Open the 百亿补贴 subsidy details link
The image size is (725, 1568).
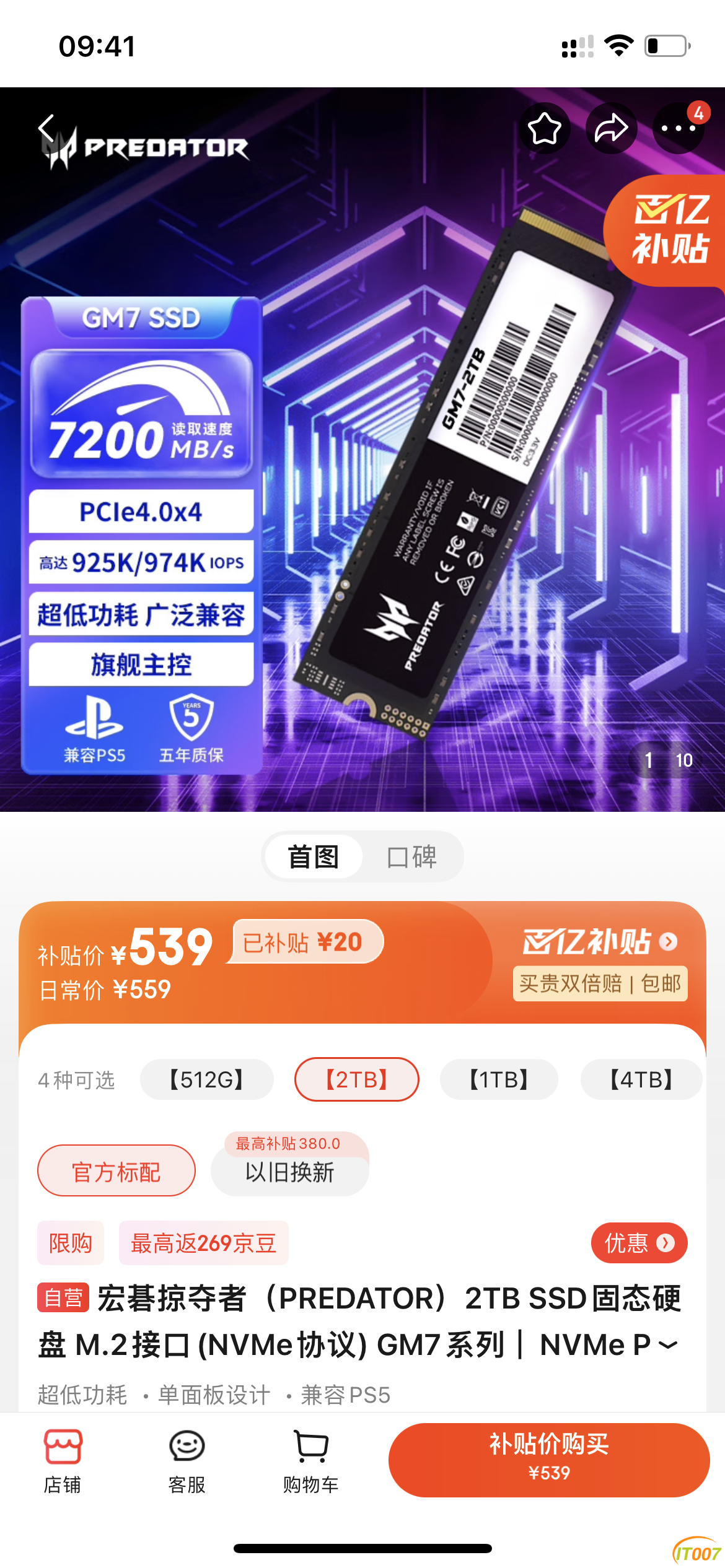pos(600,942)
